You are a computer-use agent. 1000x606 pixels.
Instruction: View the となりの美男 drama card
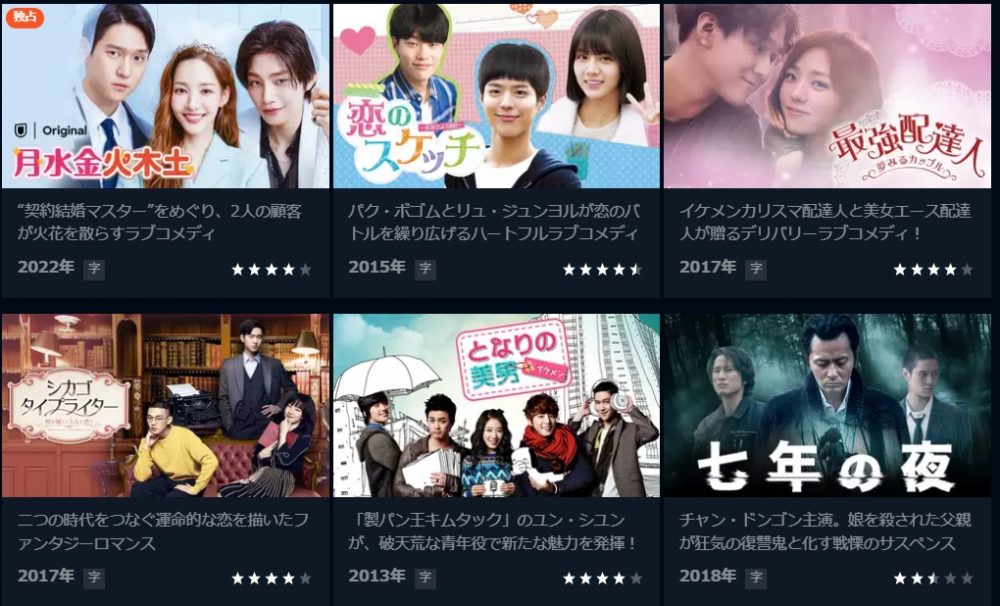tap(496, 406)
